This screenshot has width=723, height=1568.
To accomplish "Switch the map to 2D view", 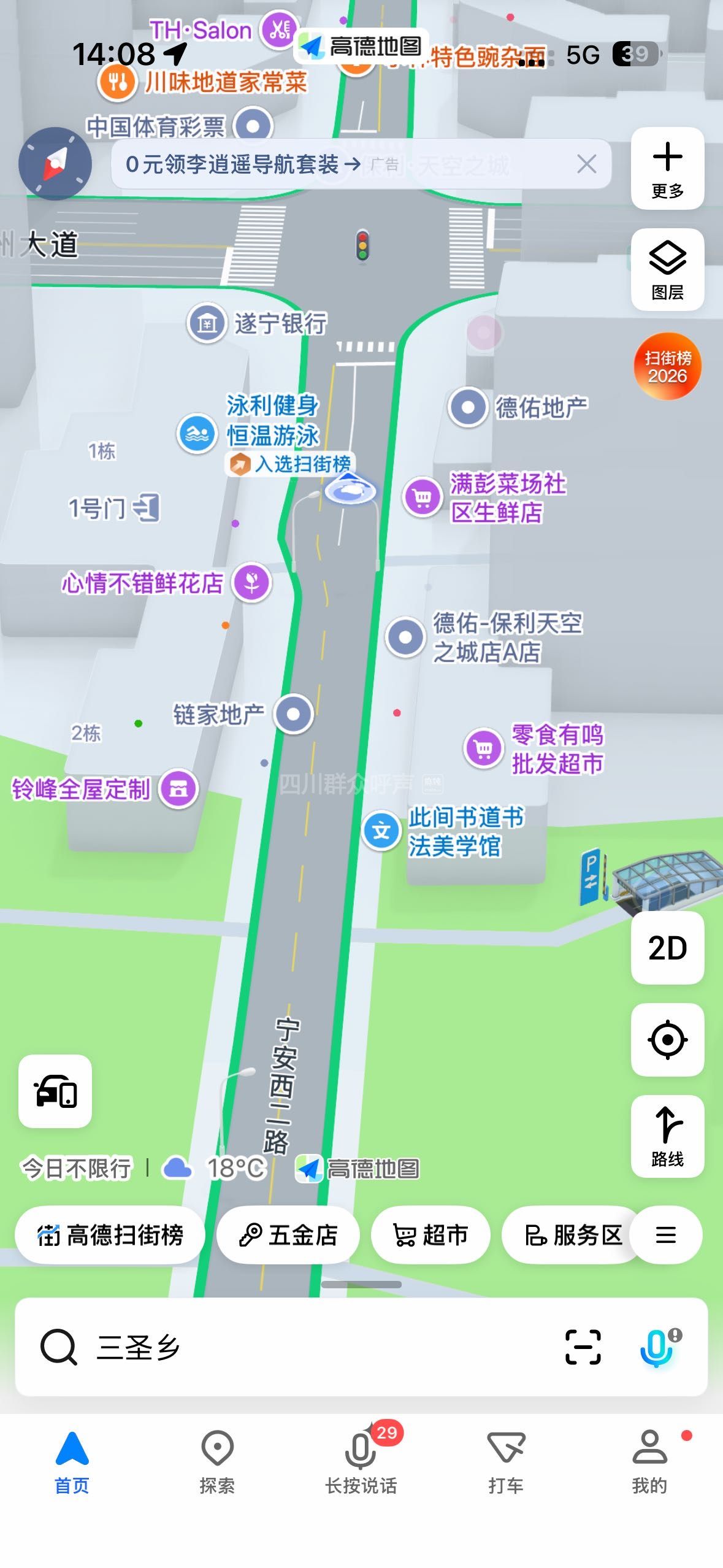I will [667, 948].
